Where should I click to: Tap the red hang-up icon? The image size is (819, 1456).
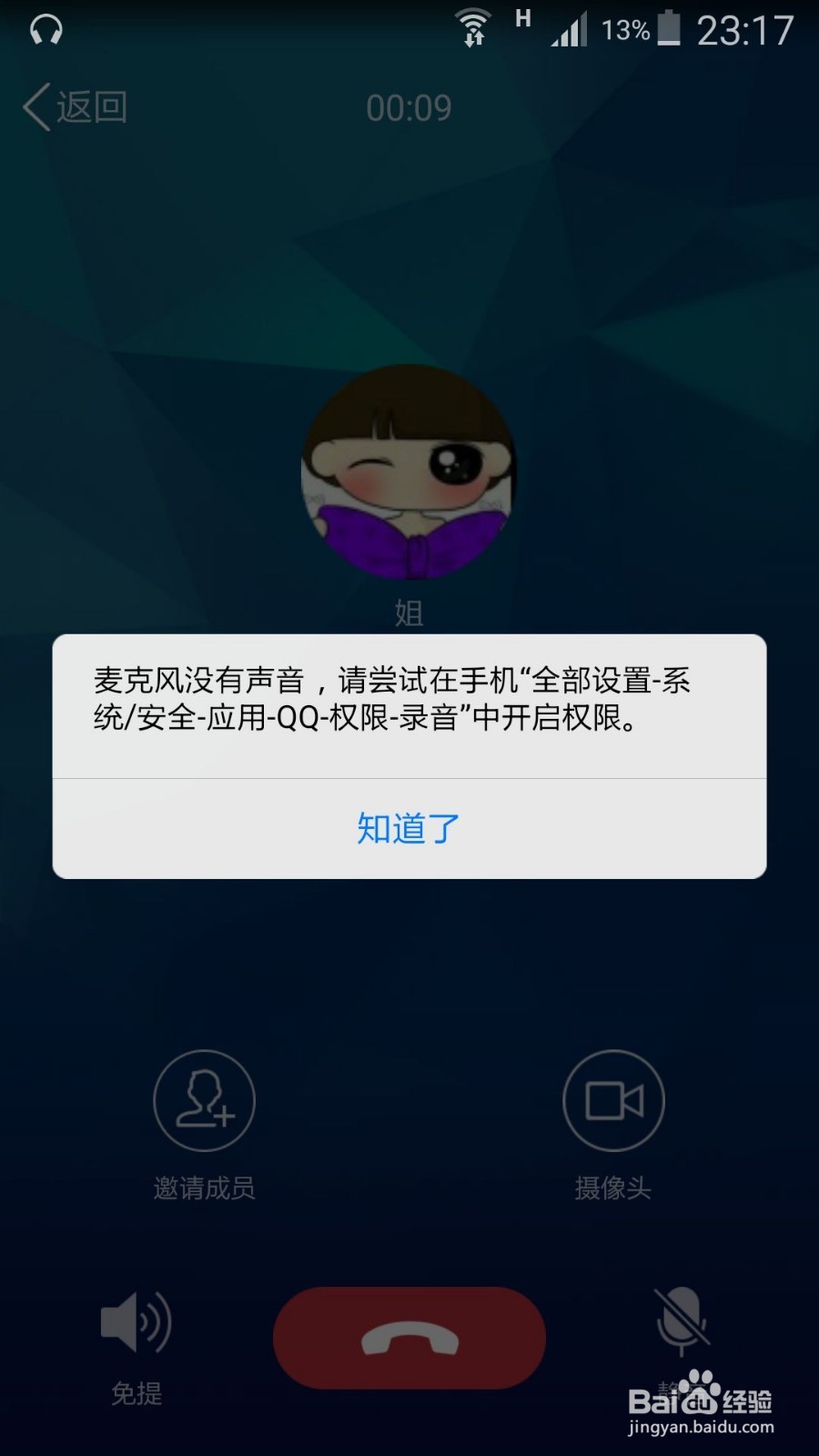click(x=409, y=1338)
